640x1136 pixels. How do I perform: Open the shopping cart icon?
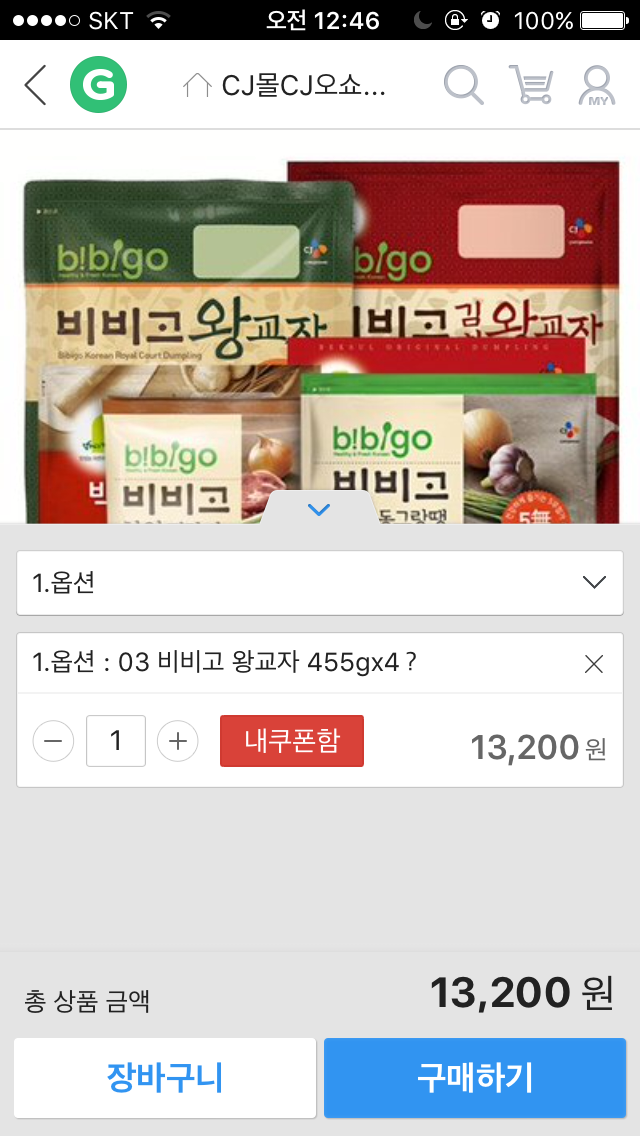point(530,86)
